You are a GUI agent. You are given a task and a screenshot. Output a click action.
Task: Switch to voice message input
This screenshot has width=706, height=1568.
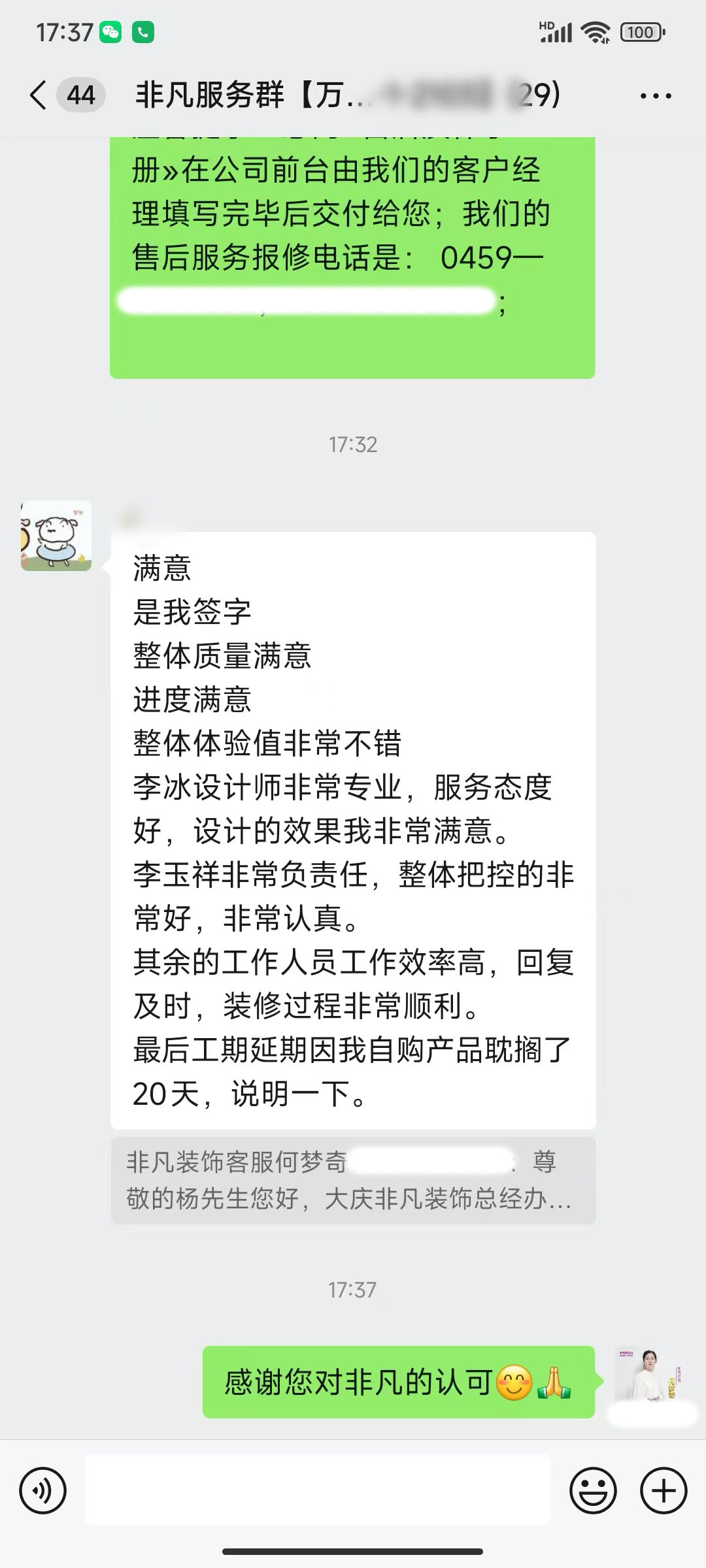tap(43, 1491)
